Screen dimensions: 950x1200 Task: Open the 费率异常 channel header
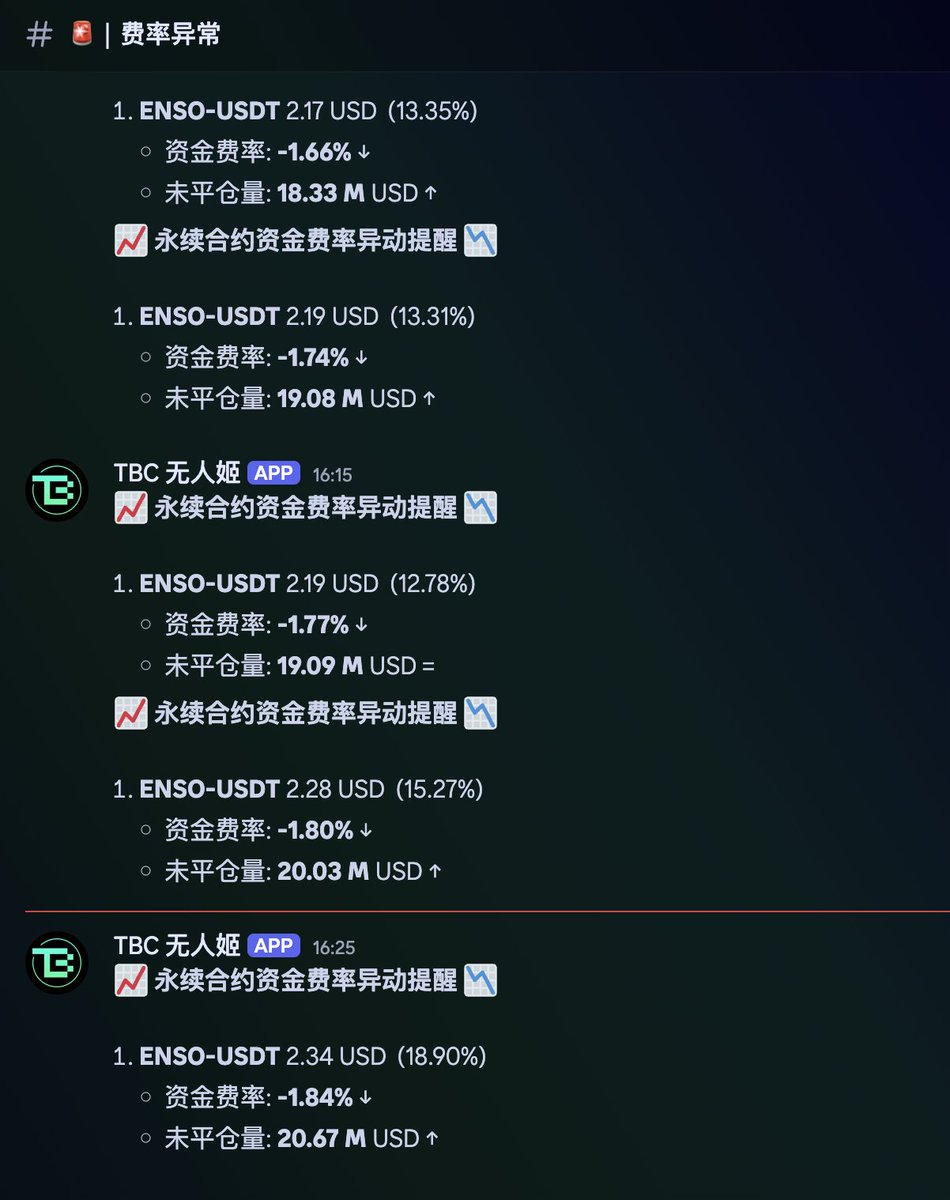(170, 35)
